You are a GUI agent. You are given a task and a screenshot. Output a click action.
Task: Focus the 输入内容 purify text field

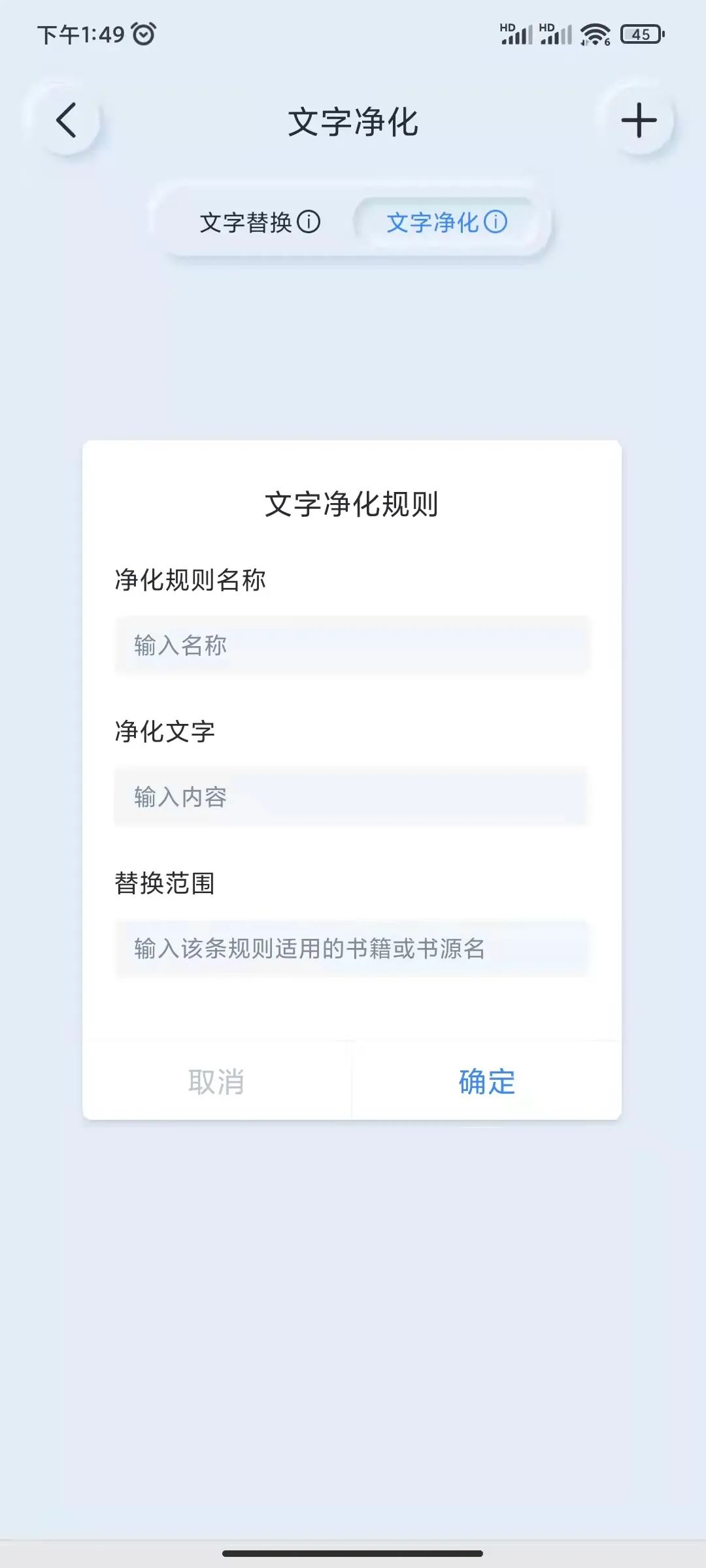352,797
